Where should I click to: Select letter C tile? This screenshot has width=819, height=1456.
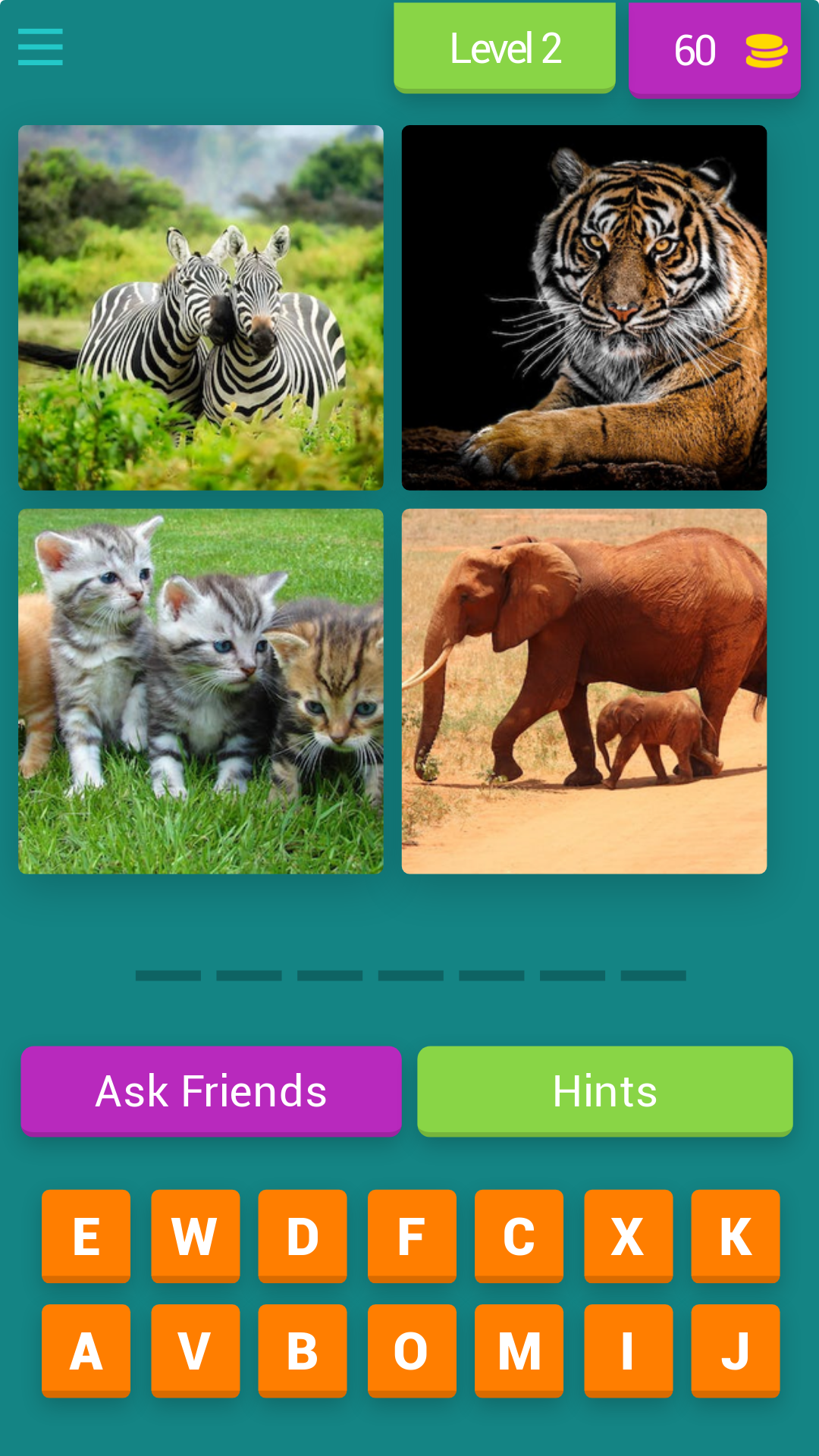click(519, 1236)
